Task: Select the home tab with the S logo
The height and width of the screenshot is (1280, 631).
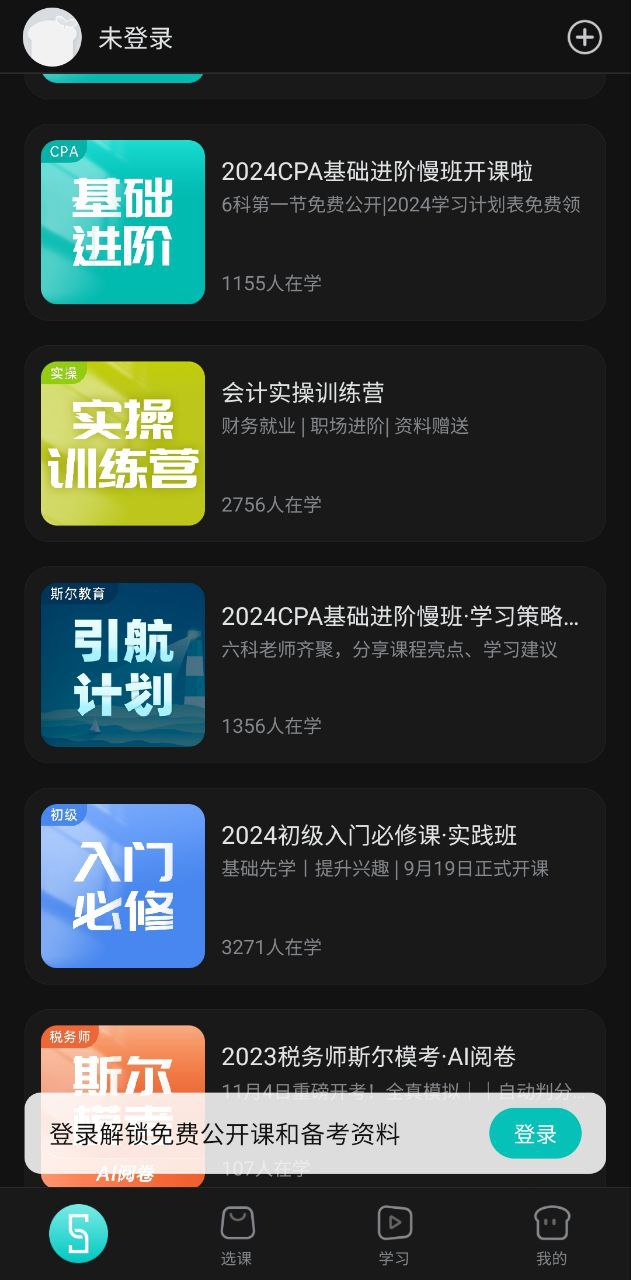Action: (x=78, y=1234)
